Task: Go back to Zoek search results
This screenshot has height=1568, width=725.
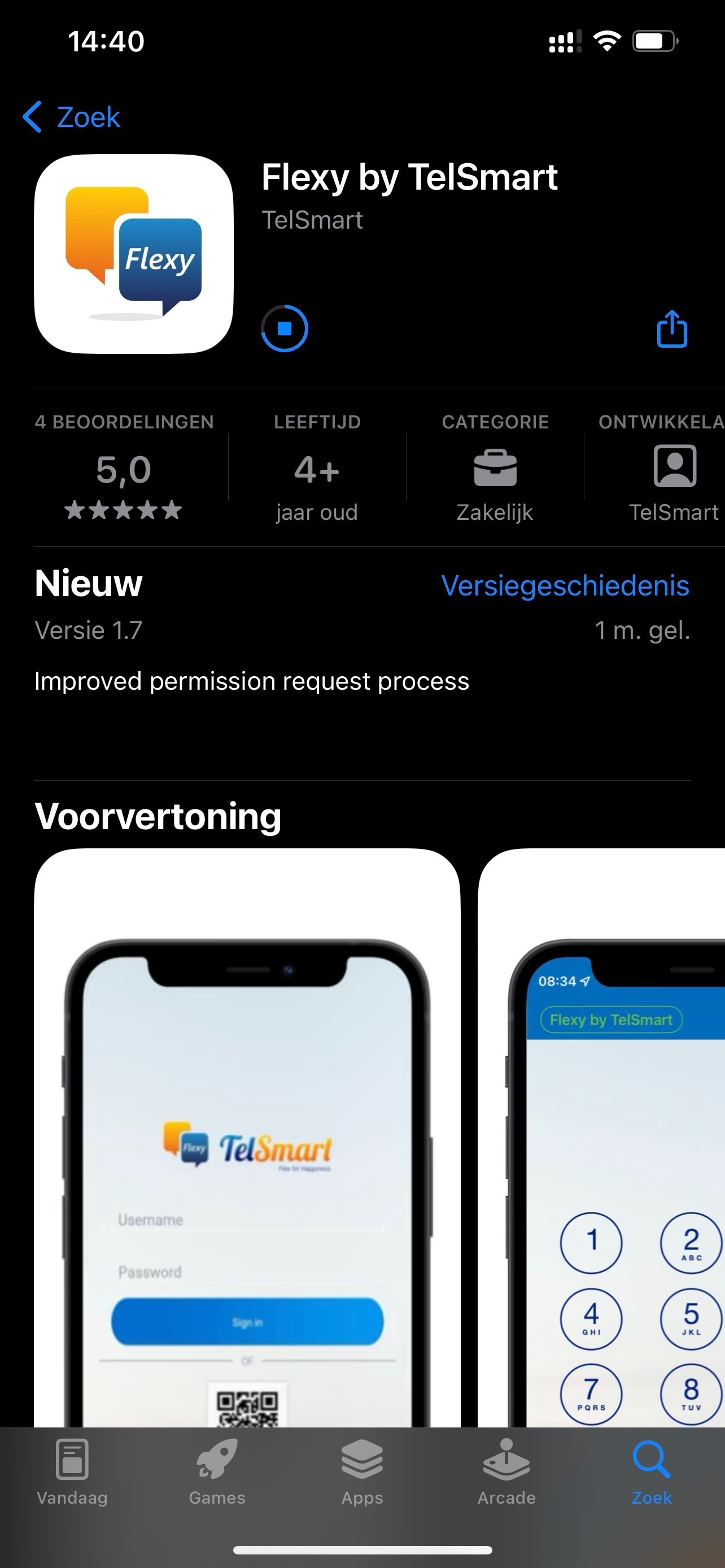Action: pos(72,117)
